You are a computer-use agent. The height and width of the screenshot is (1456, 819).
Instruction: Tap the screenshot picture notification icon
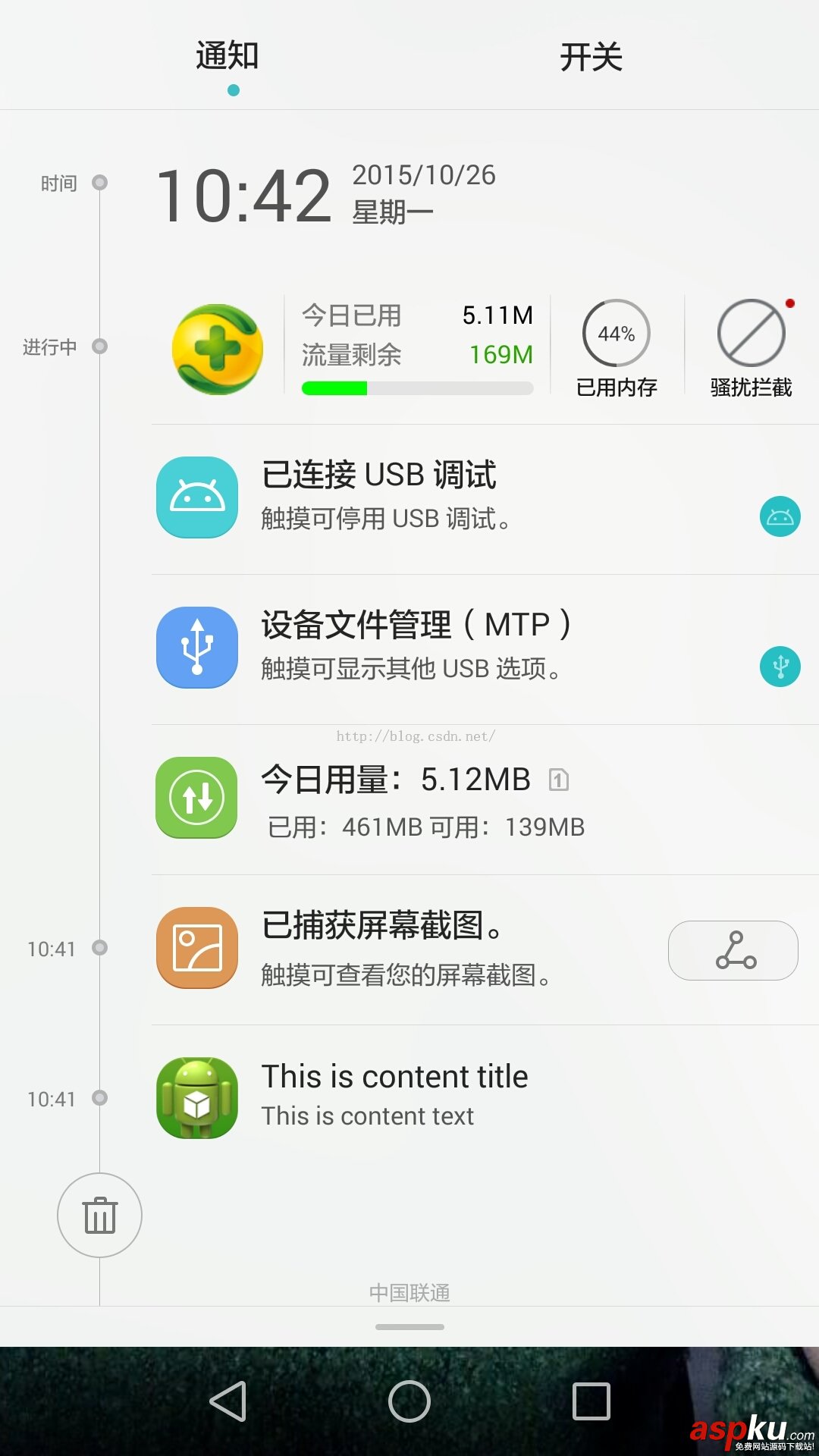coord(196,948)
